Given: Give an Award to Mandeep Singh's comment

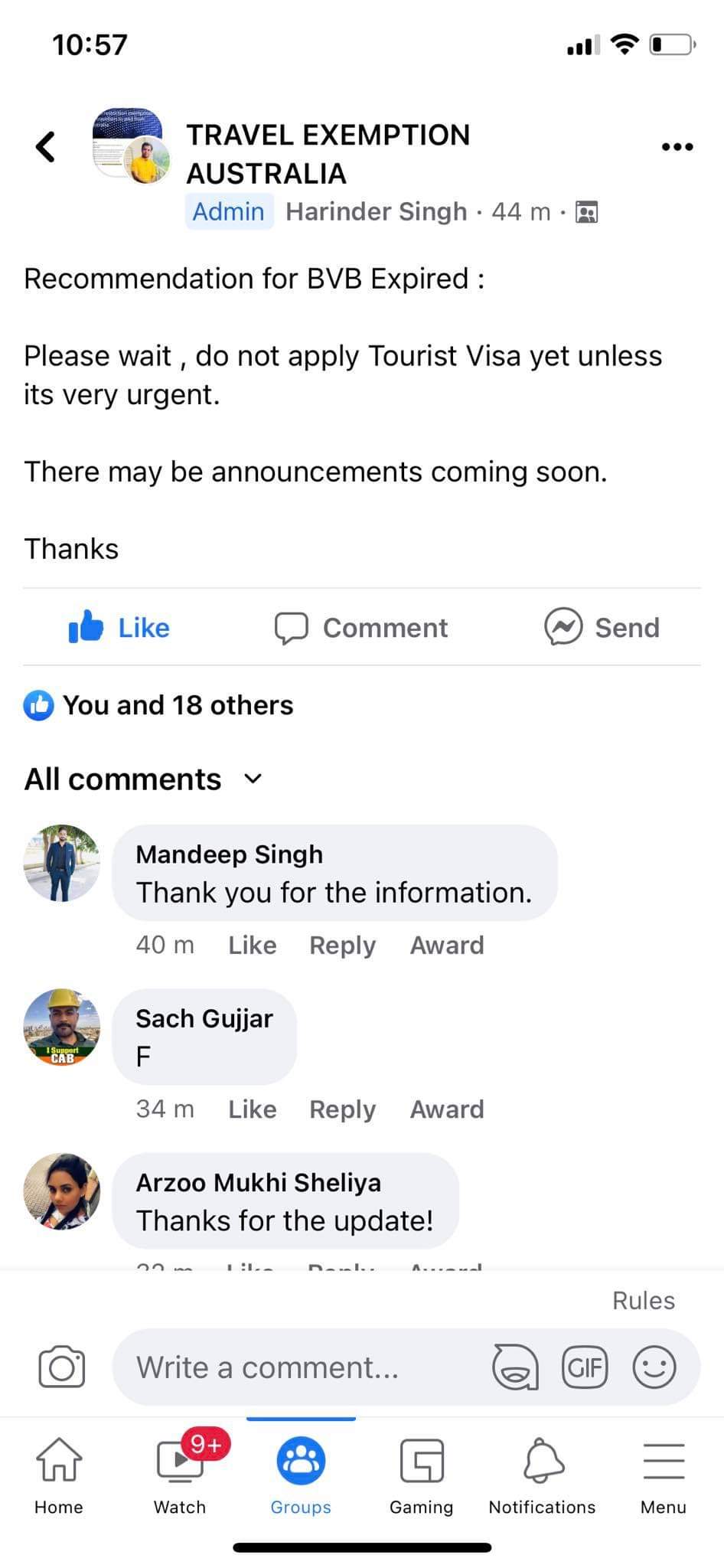Looking at the screenshot, I should coord(447,946).
